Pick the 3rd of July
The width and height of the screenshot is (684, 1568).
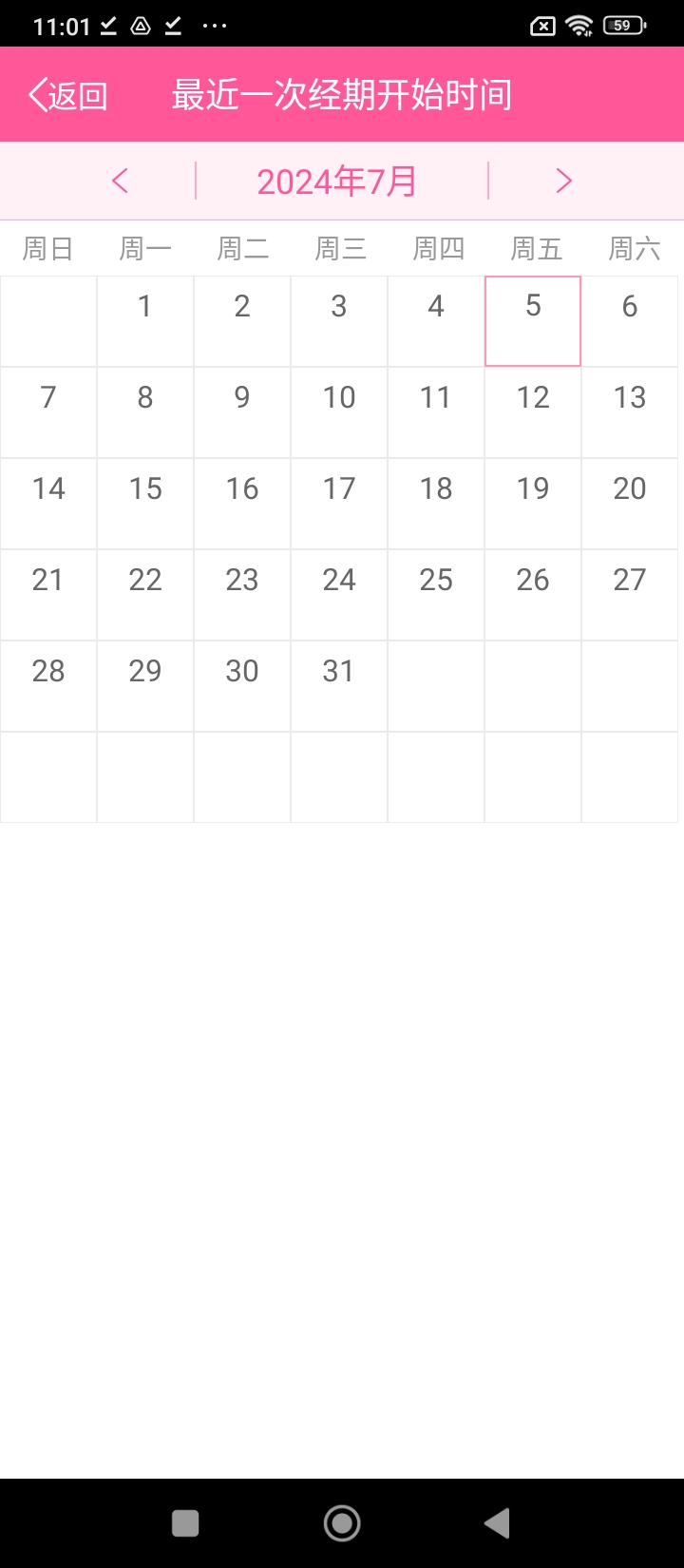[x=339, y=320]
